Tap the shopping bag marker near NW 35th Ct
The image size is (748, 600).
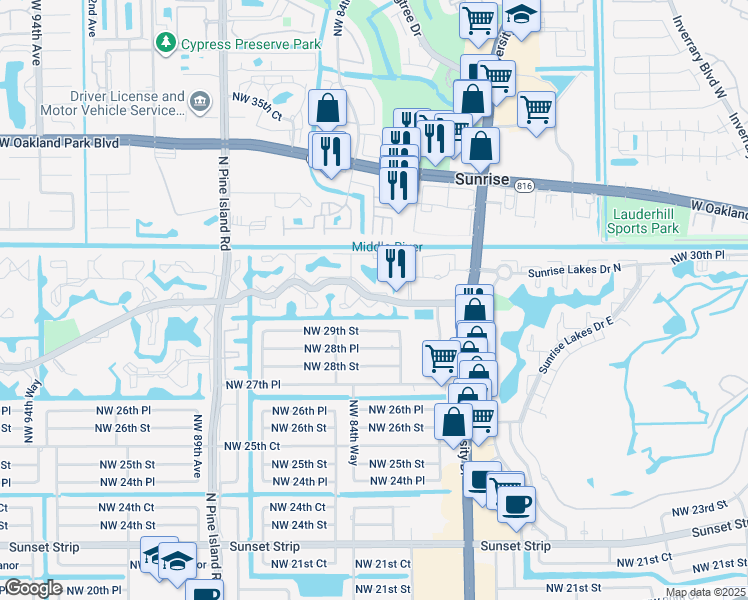pos(327,108)
